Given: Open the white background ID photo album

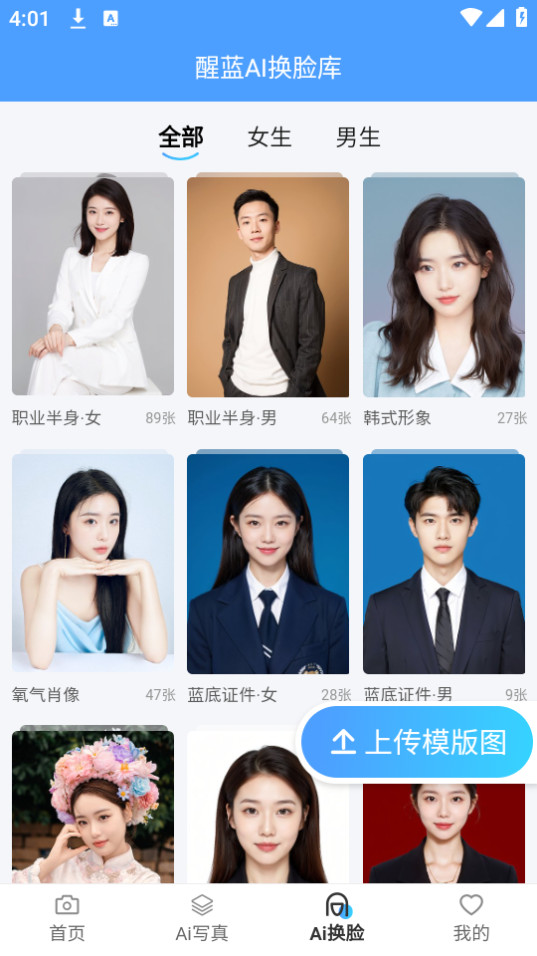Looking at the screenshot, I should click(x=268, y=807).
